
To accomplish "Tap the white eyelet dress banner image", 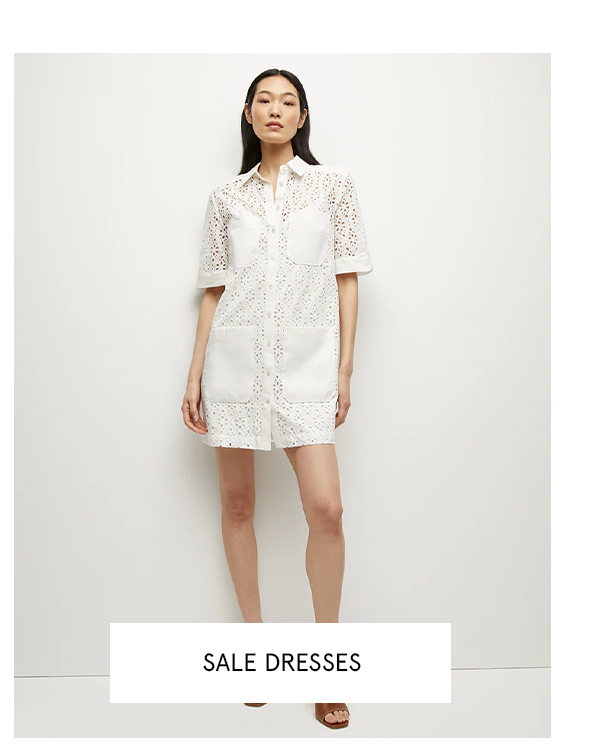I will click(282, 330).
